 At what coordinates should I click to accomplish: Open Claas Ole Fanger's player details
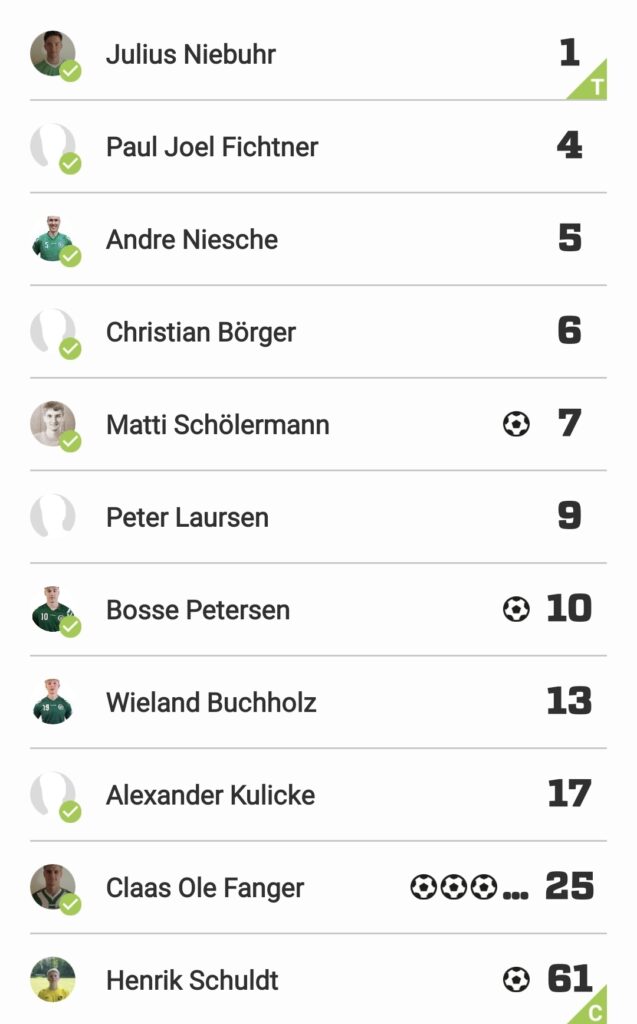[318, 888]
